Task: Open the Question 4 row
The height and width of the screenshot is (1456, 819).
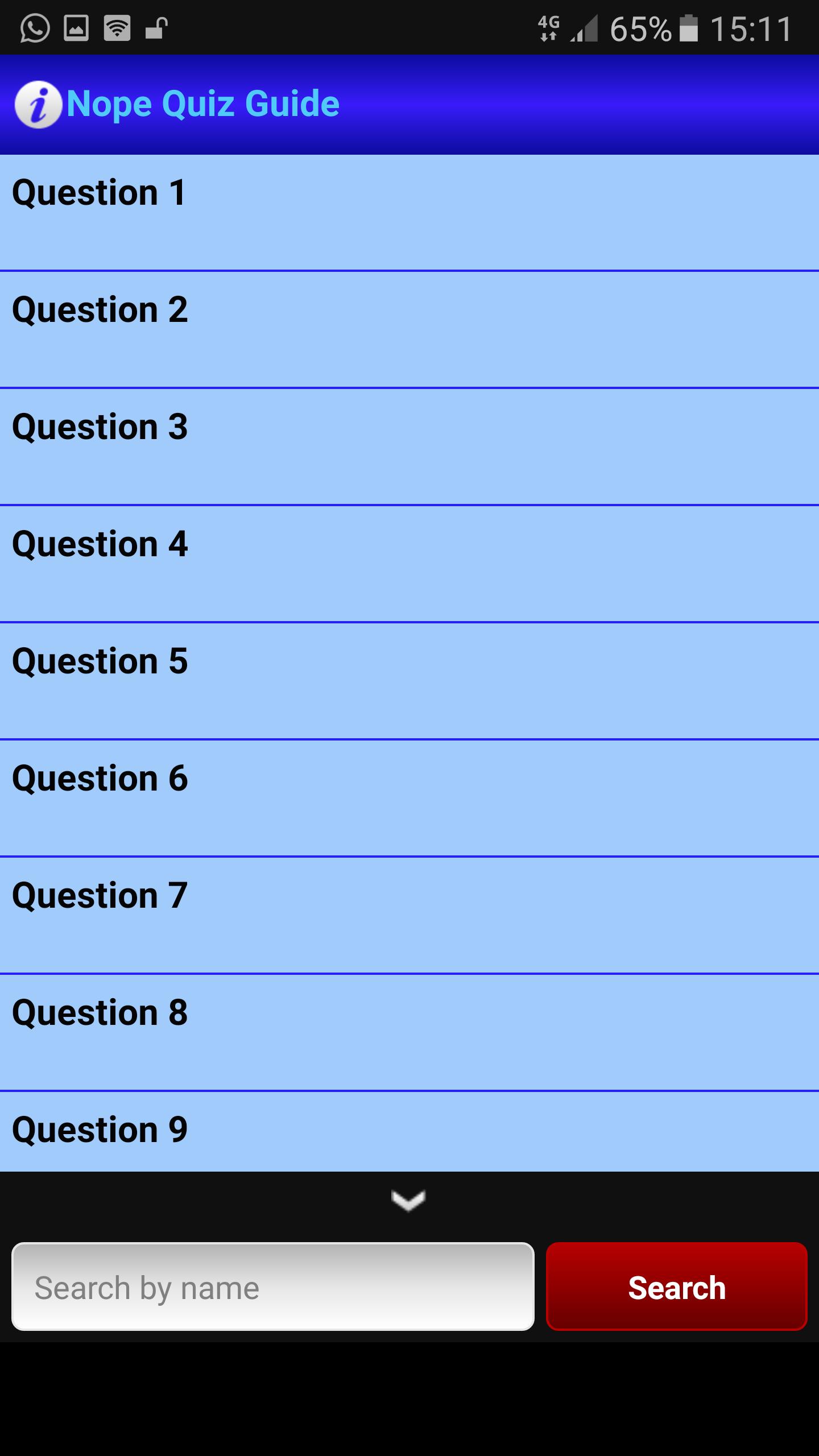Action: (409, 563)
